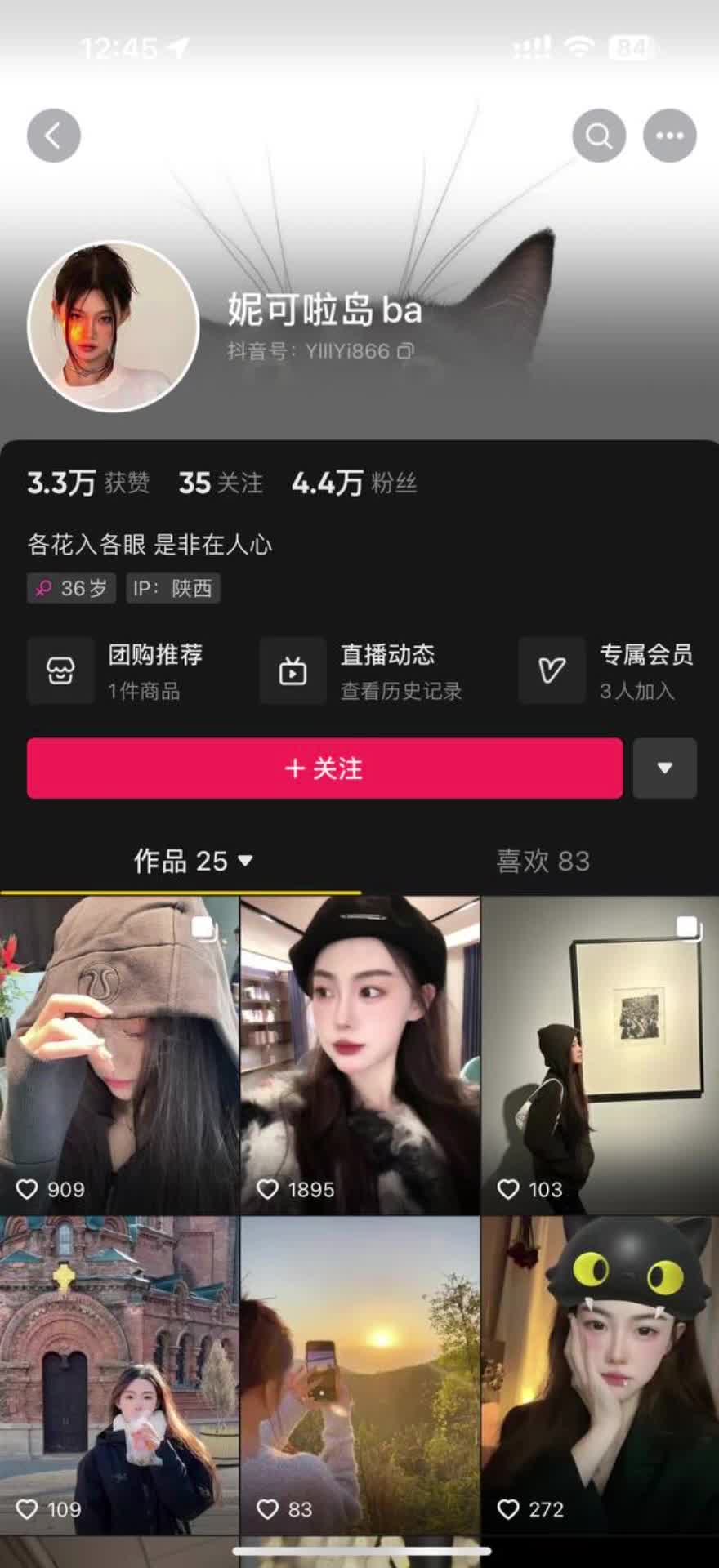Screen dimensions: 719x1568
Task: Open 专属会员 membership entry
Action: 609,671
